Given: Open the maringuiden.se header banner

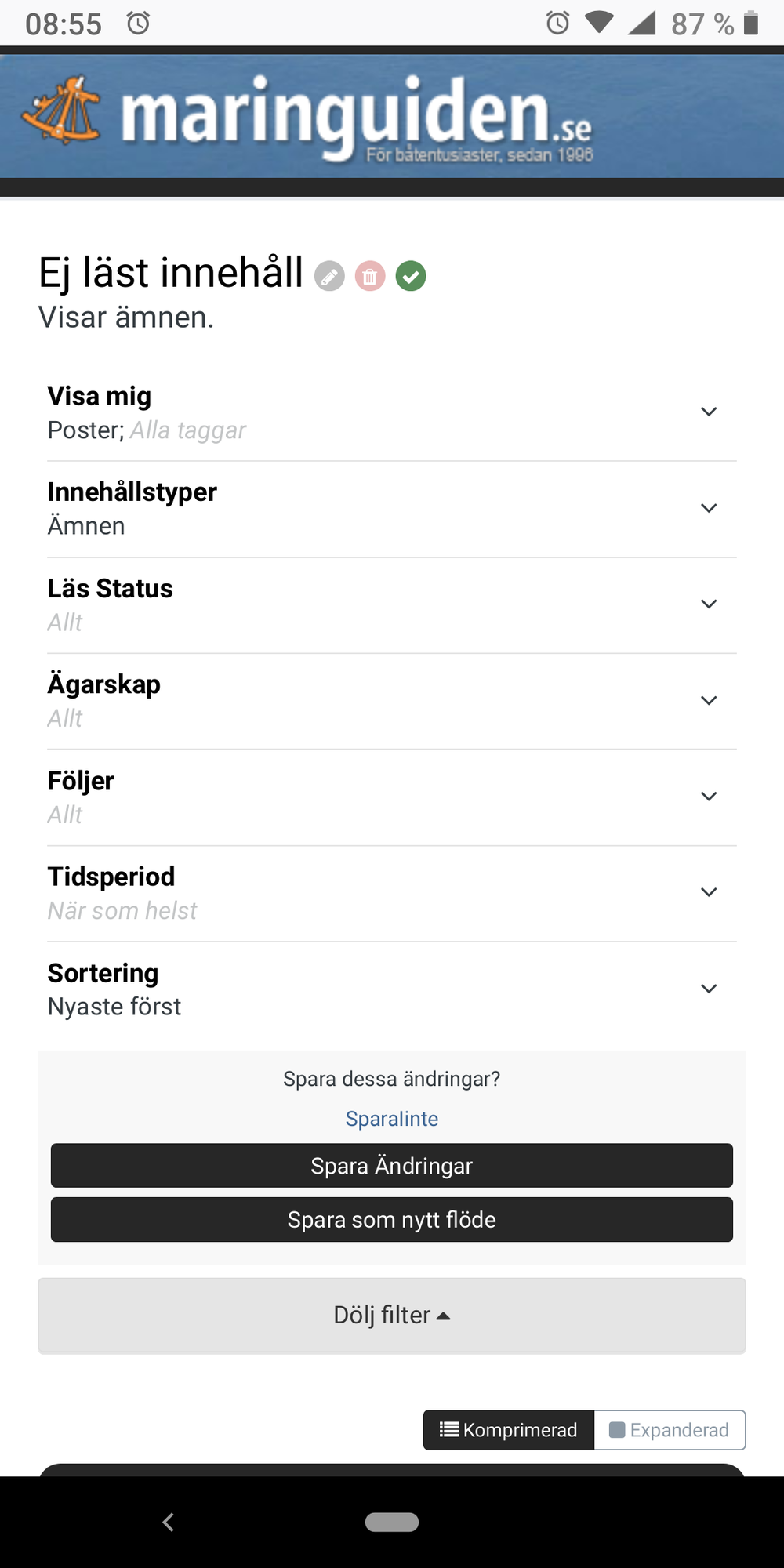Looking at the screenshot, I should tap(392, 116).
